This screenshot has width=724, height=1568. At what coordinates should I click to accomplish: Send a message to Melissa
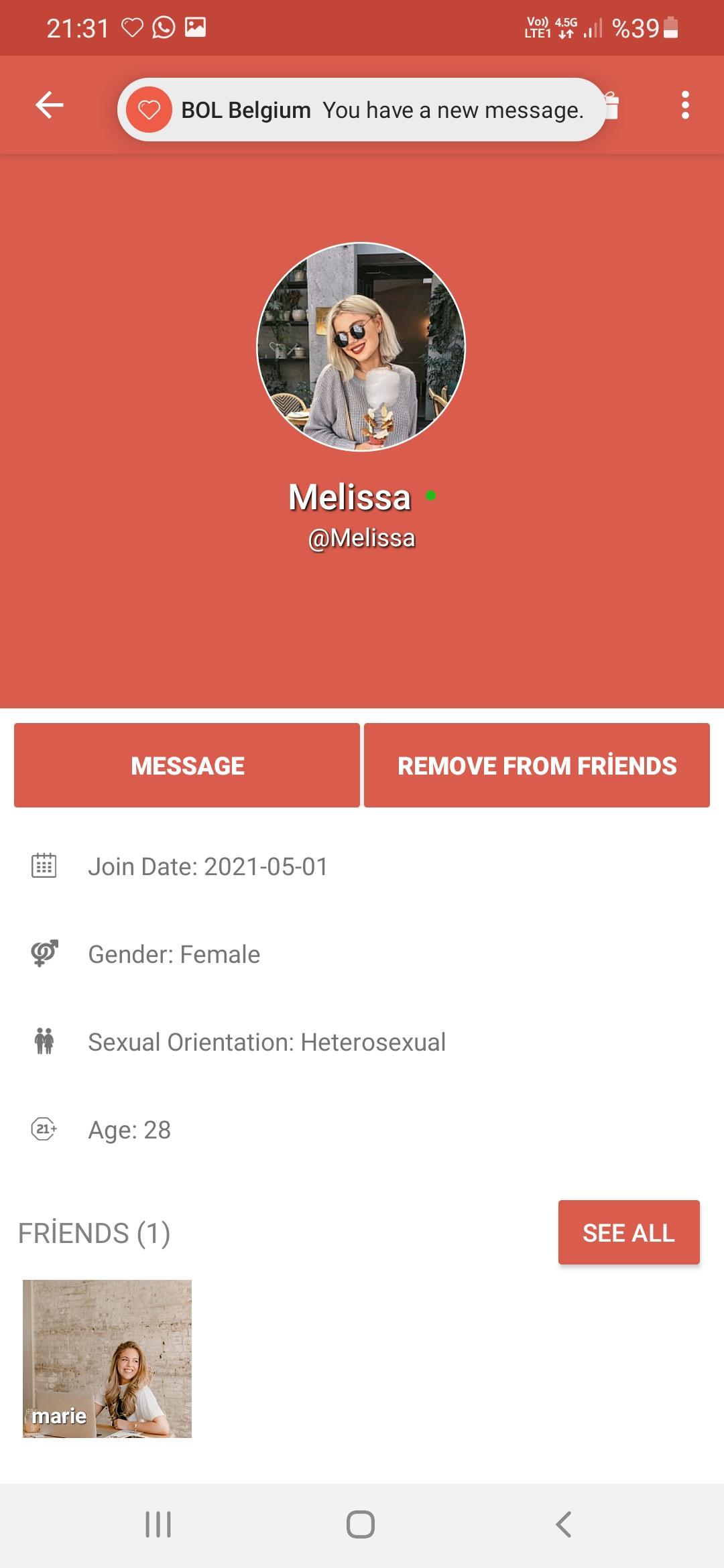click(x=187, y=765)
